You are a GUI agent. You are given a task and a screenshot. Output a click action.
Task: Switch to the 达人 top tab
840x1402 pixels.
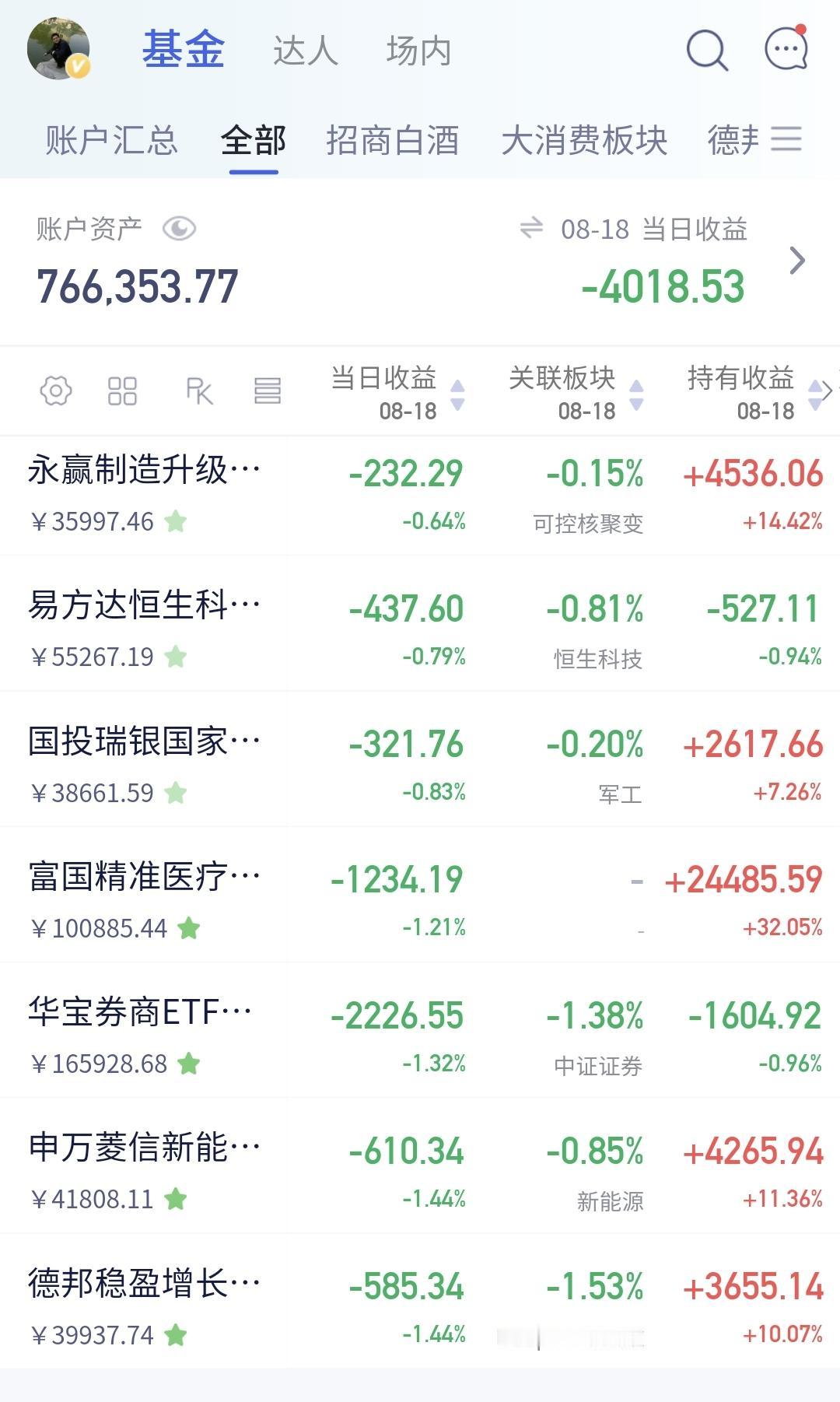tap(306, 51)
